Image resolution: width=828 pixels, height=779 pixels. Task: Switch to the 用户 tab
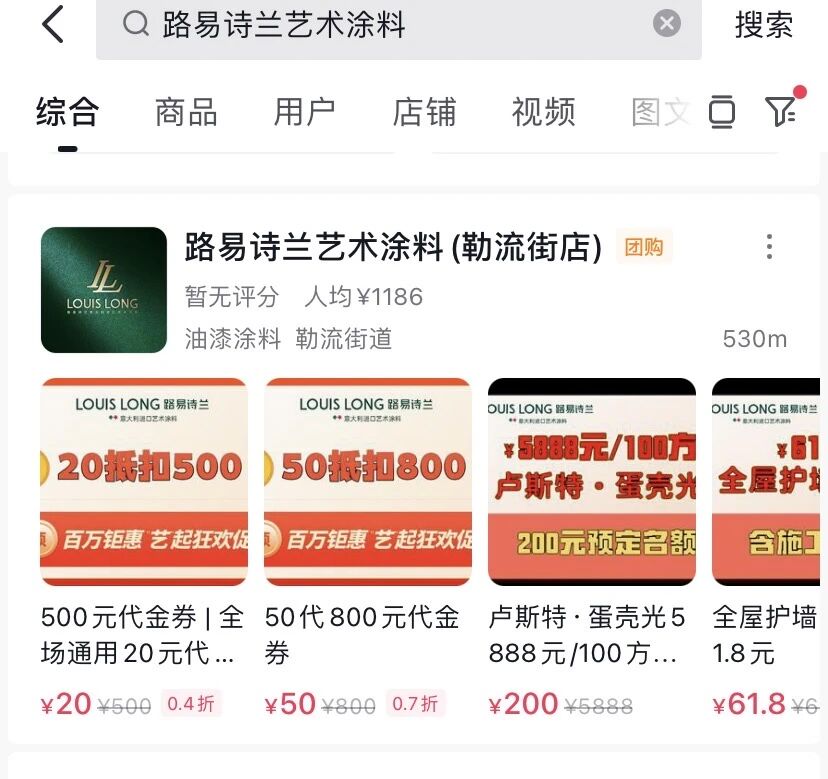pyautogui.click(x=305, y=112)
